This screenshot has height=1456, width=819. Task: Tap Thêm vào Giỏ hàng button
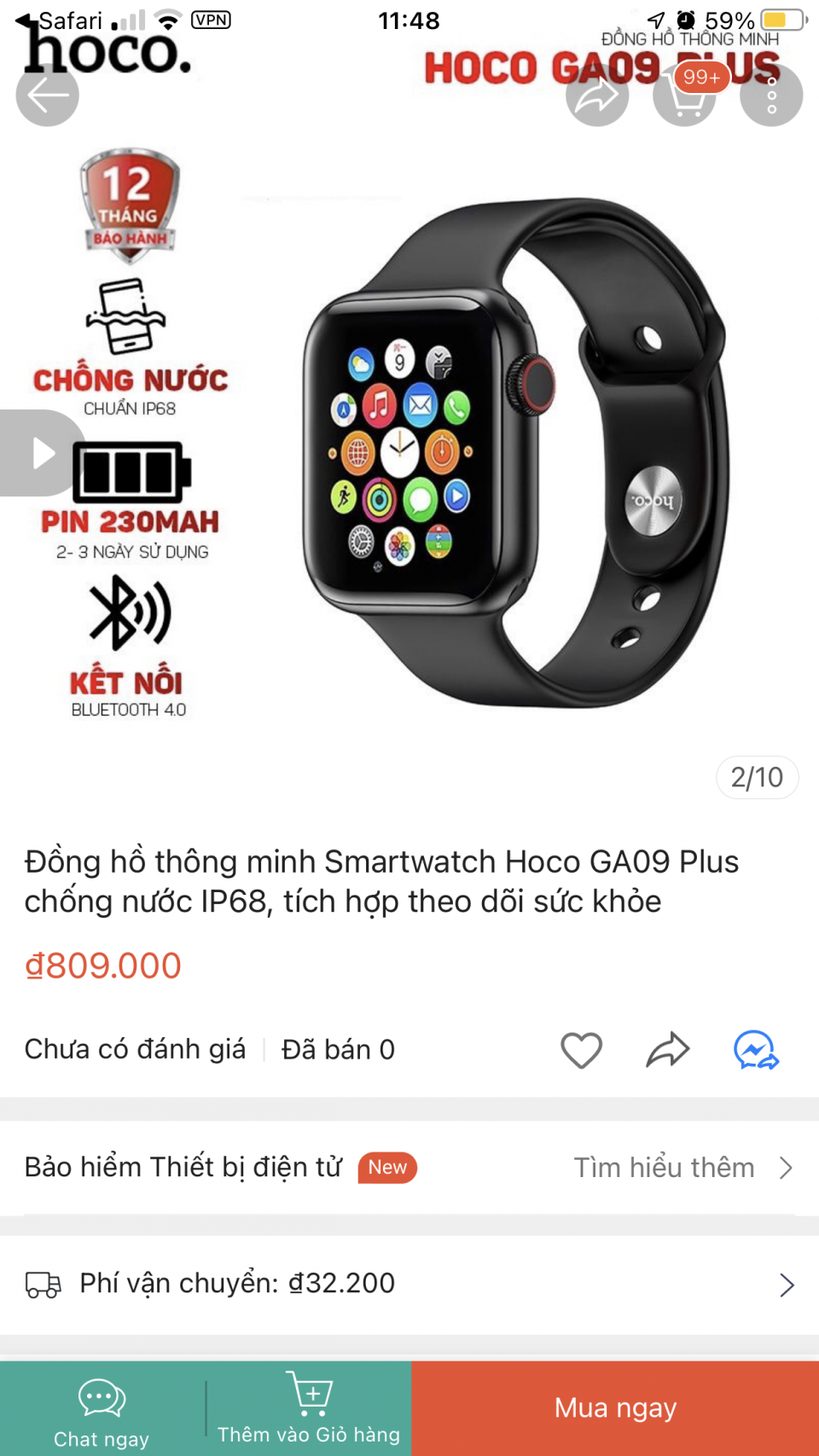pos(309,1408)
